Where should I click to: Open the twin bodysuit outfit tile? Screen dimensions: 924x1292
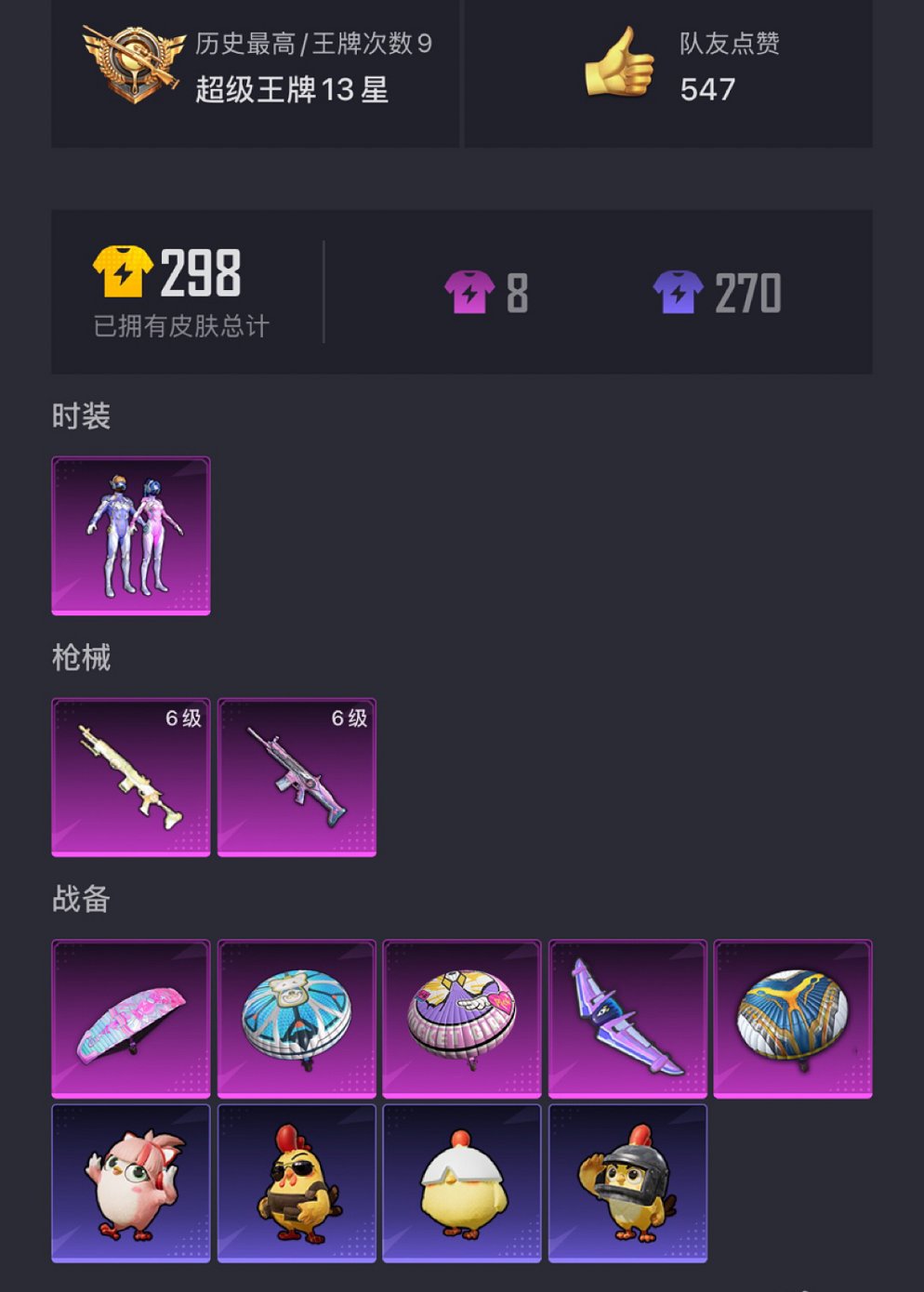click(x=131, y=536)
